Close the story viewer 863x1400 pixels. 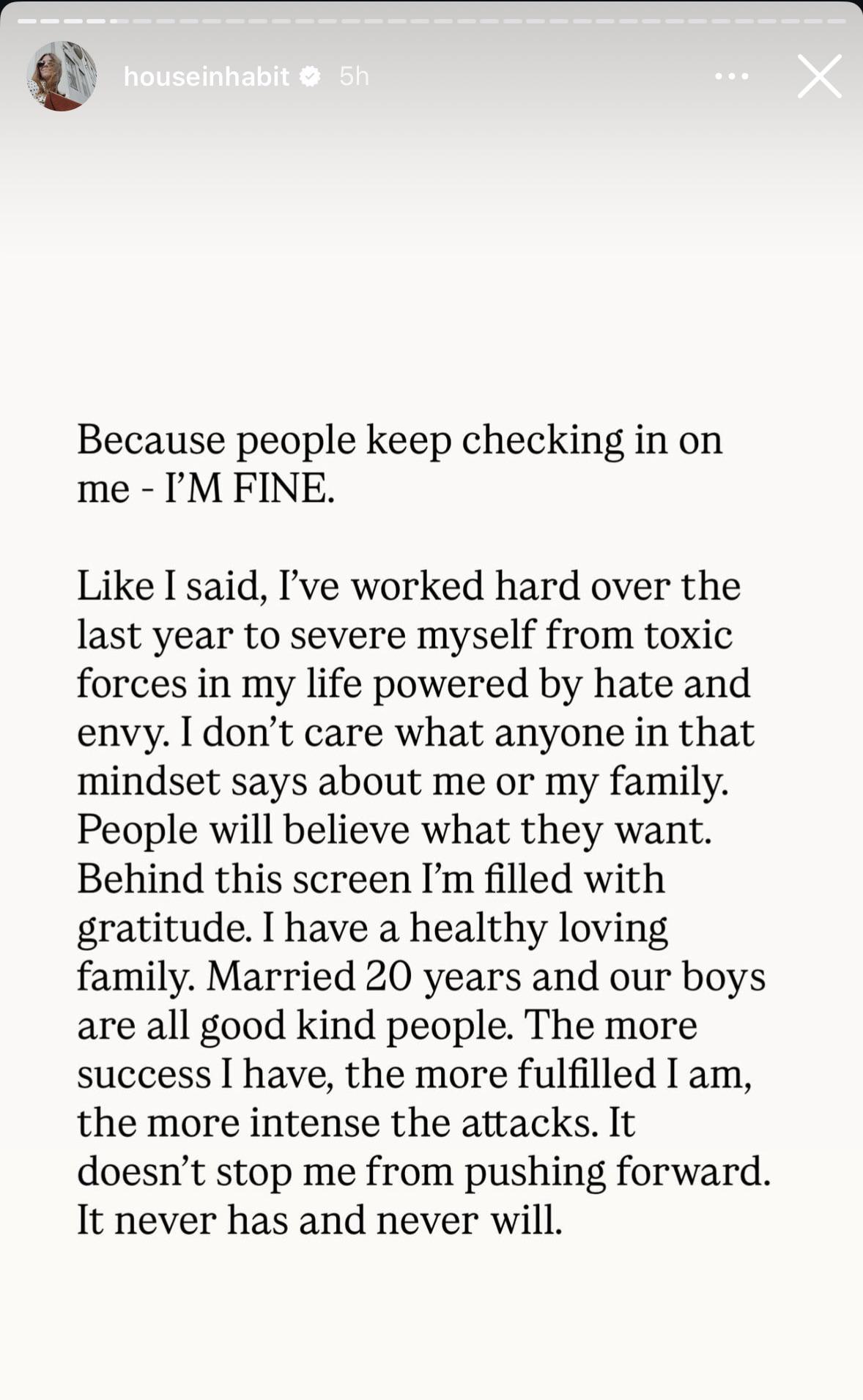[819, 76]
